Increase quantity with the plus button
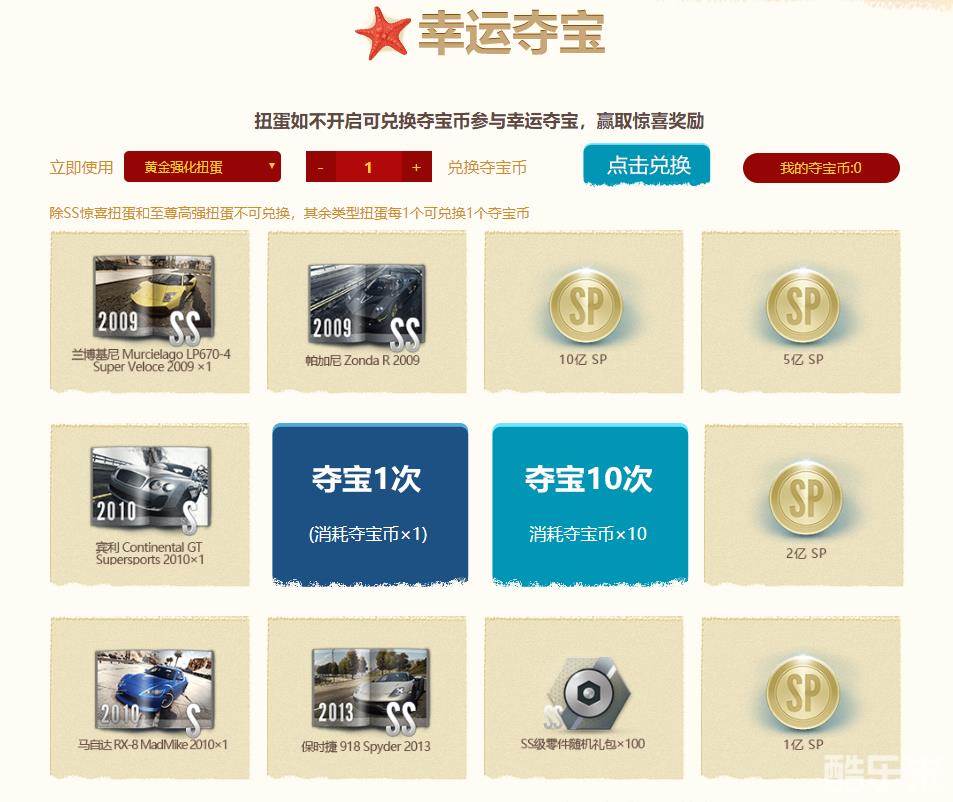Image resolution: width=953 pixels, height=802 pixels. coord(416,168)
